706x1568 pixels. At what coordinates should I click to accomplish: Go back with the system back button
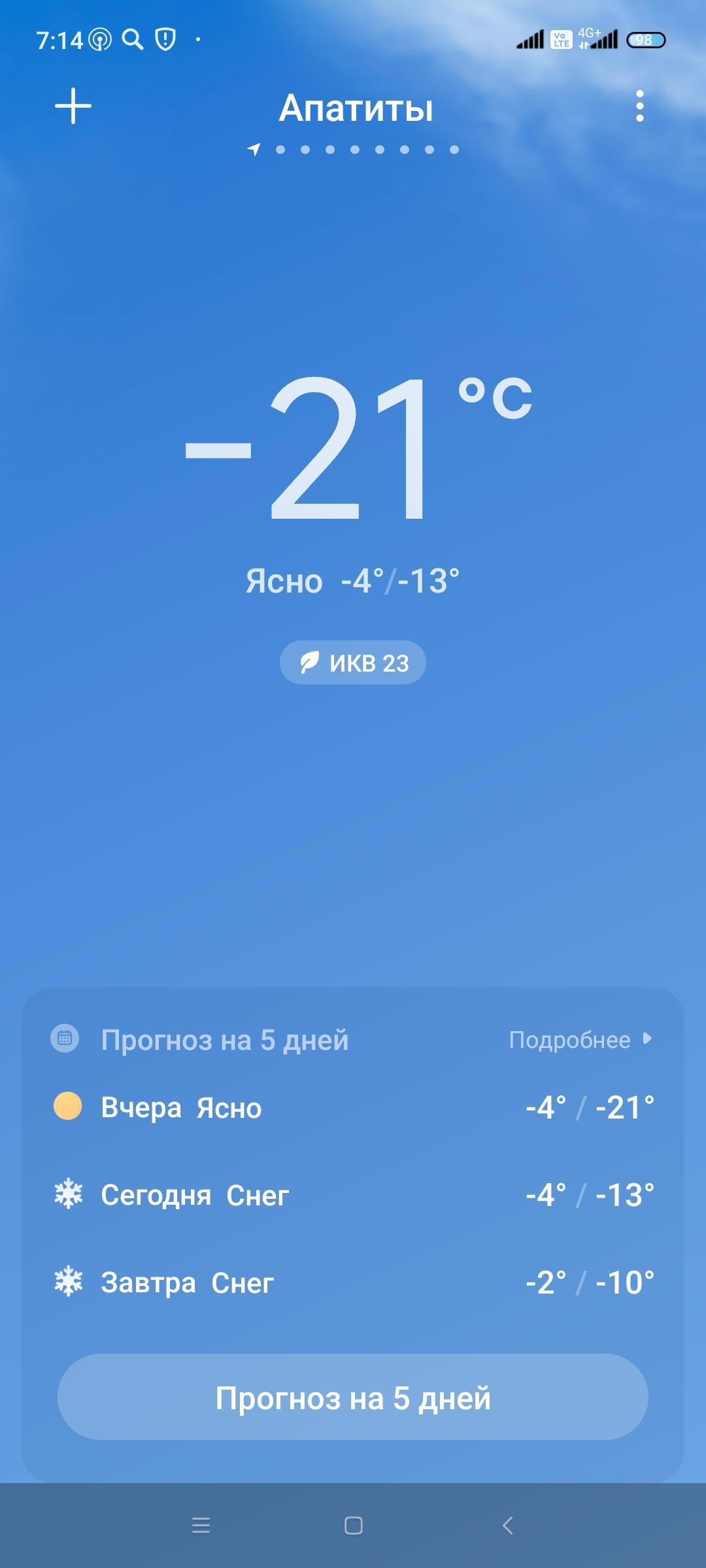click(x=507, y=1526)
